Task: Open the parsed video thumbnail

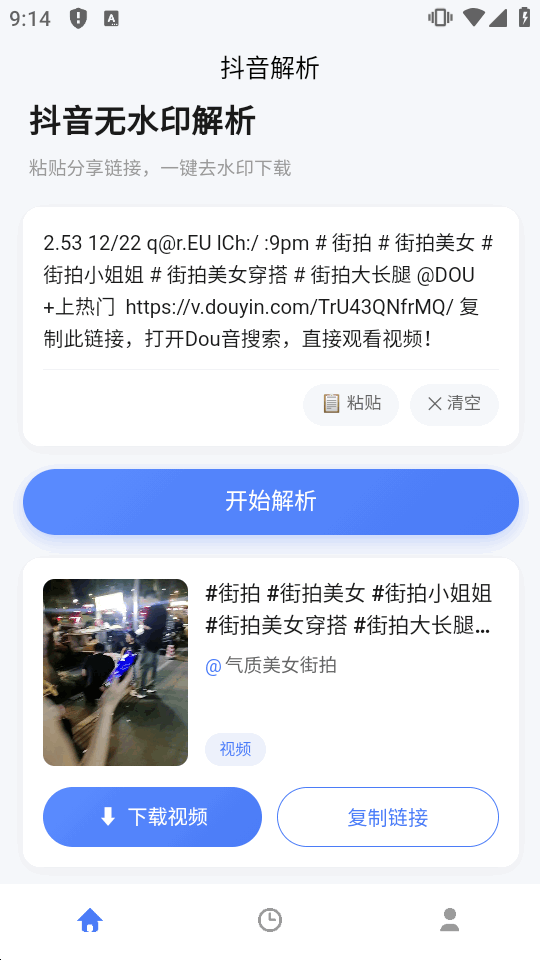Action: point(115,672)
